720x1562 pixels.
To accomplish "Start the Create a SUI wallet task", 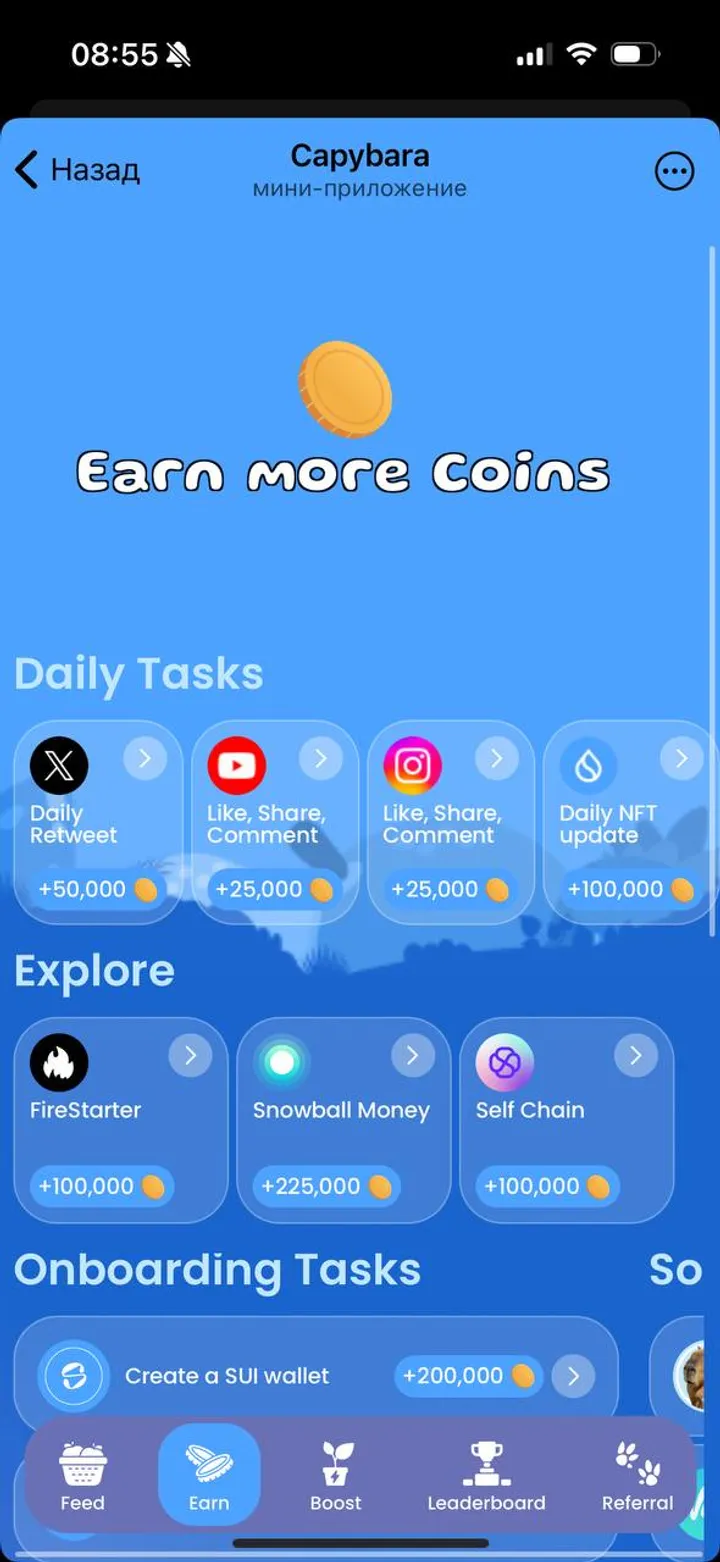I will coord(316,1376).
